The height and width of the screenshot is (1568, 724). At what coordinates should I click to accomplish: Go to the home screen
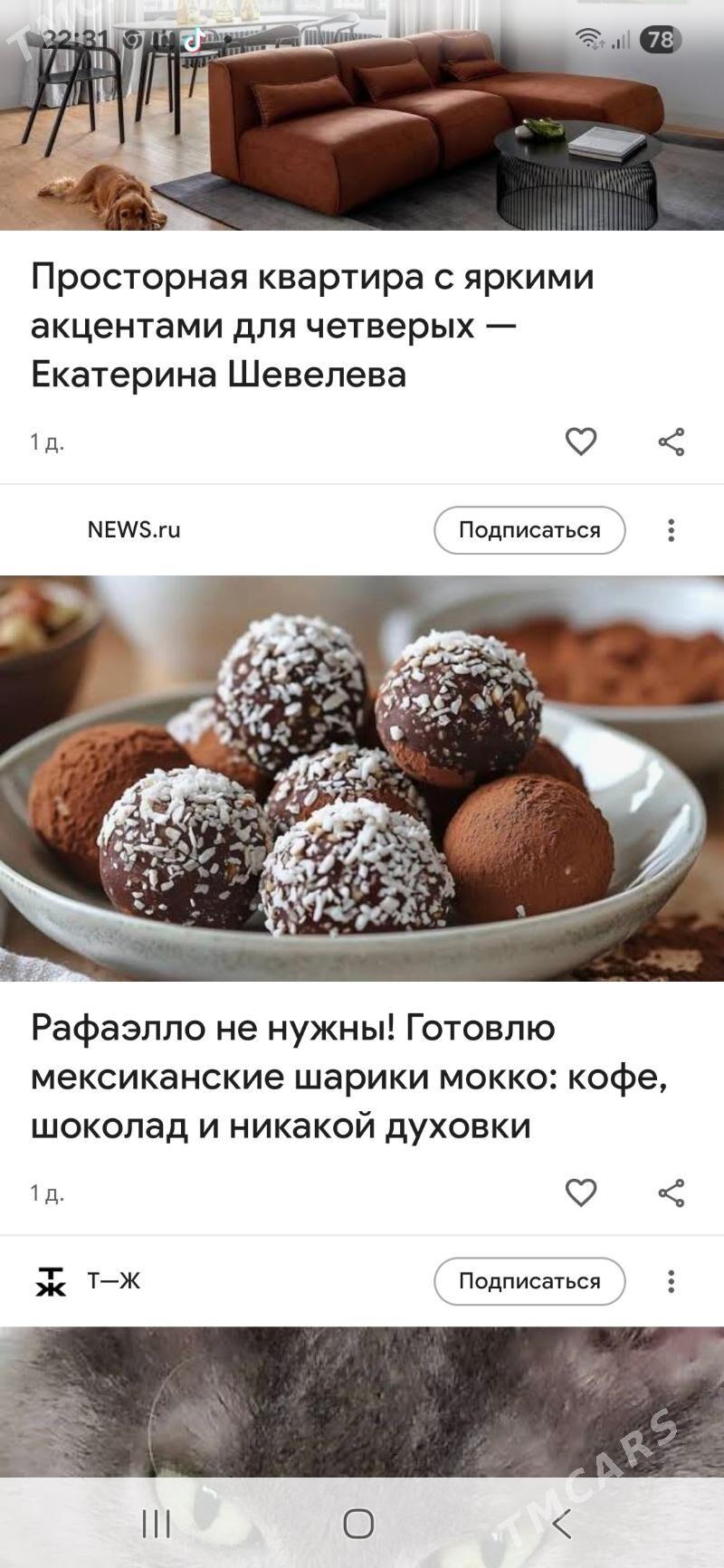(x=359, y=1524)
